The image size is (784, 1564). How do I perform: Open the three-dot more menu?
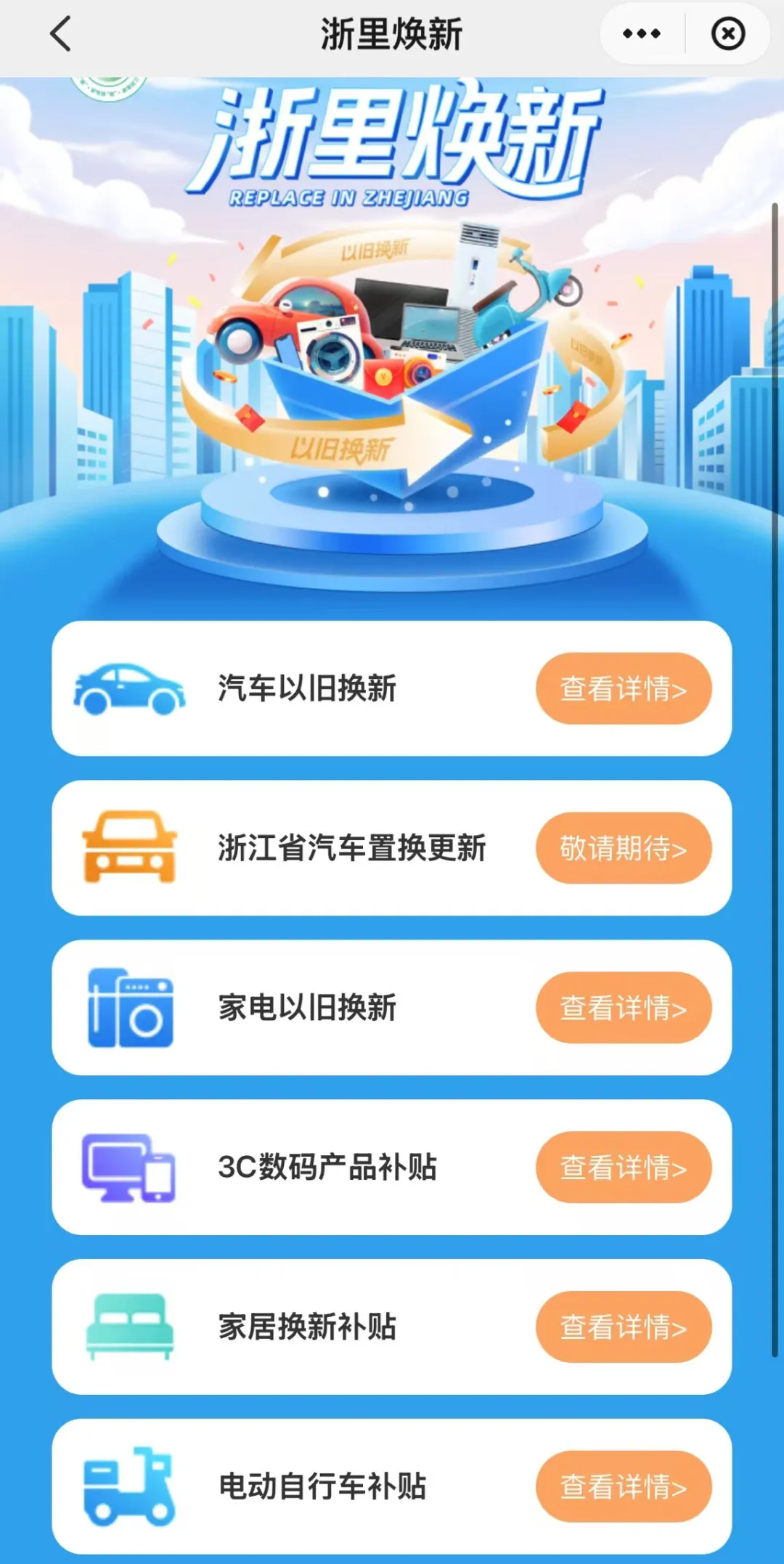coord(642,33)
